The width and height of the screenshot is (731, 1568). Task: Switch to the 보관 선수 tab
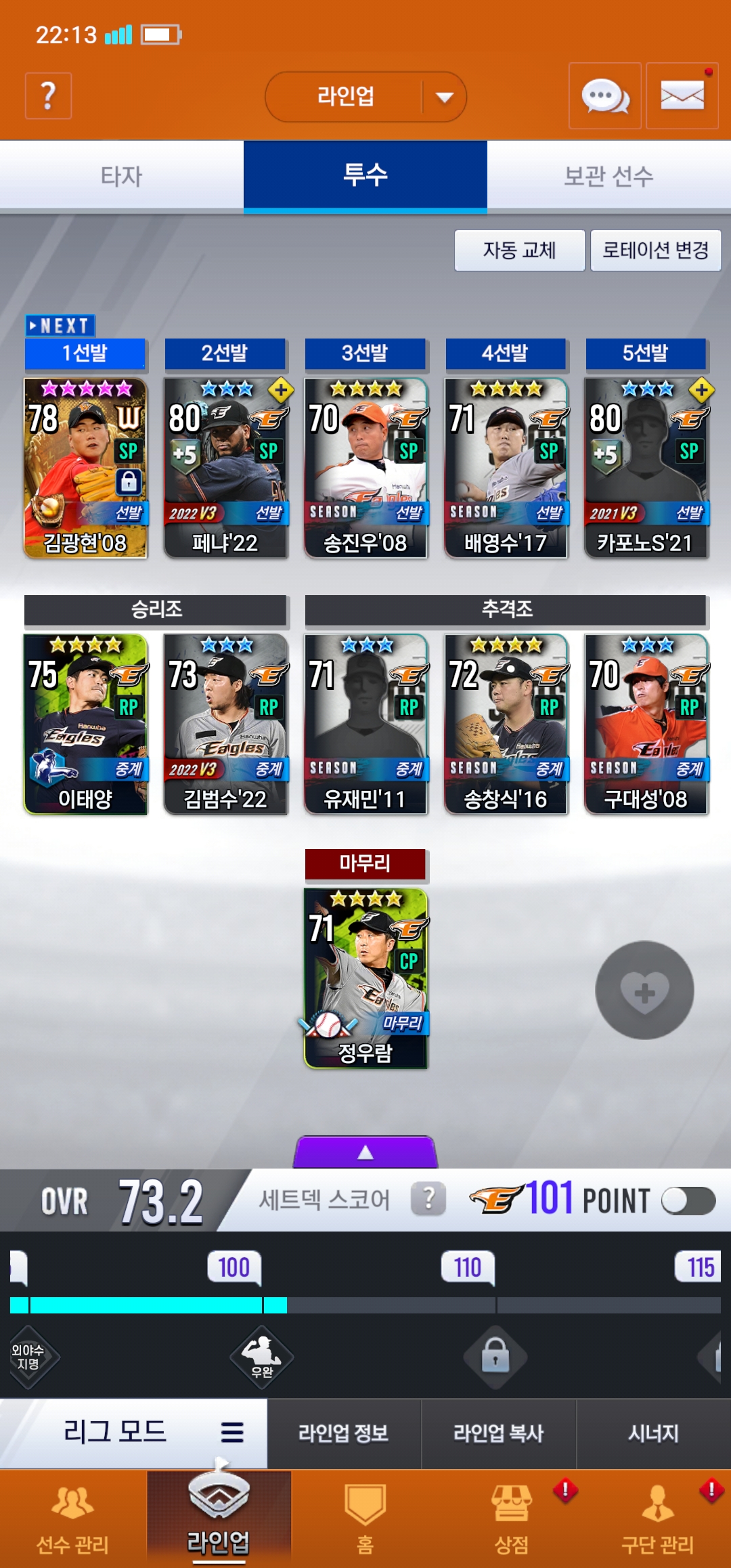tap(609, 177)
